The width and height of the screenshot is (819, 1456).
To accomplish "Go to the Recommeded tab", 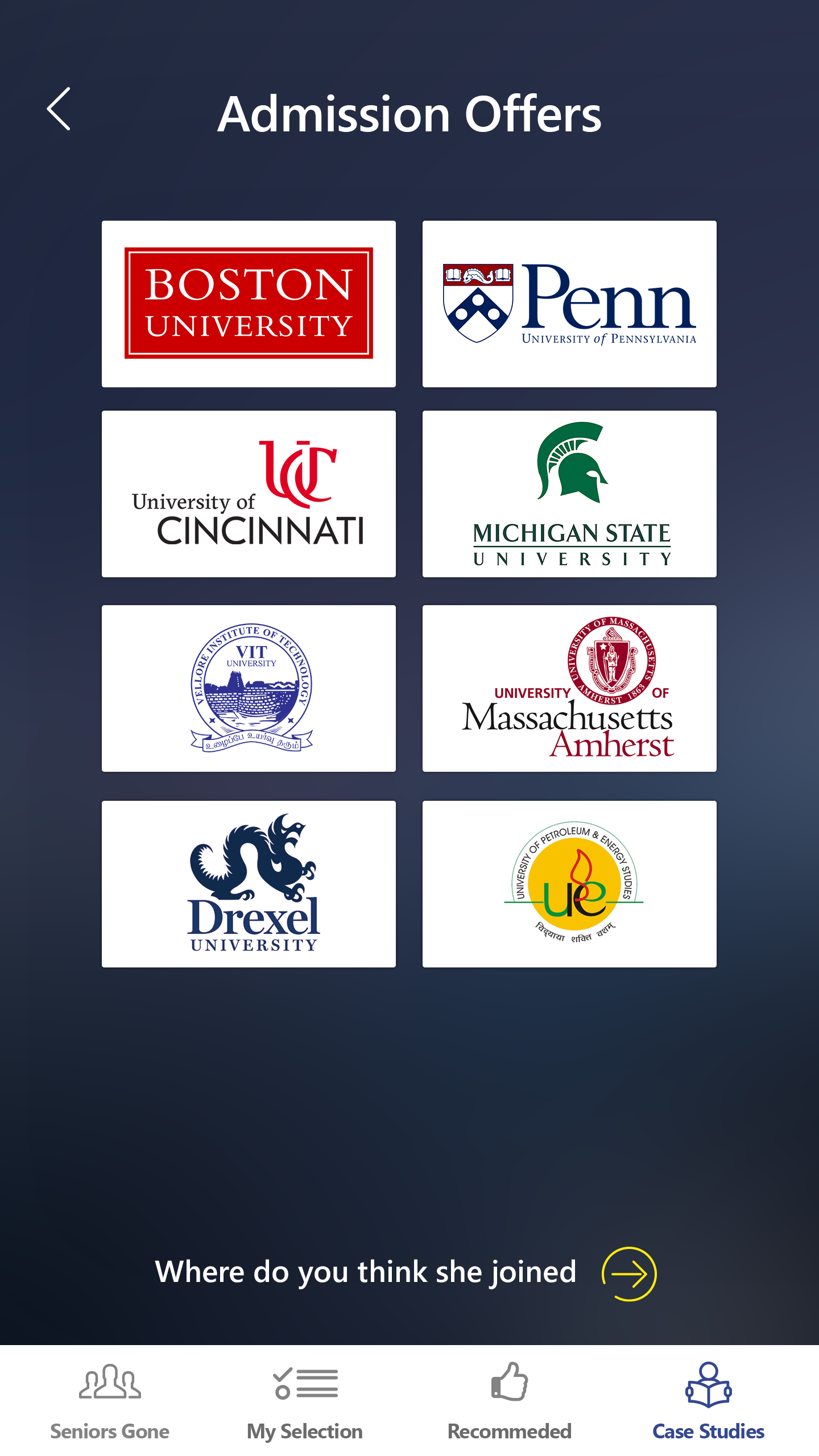I will pyautogui.click(x=510, y=1401).
